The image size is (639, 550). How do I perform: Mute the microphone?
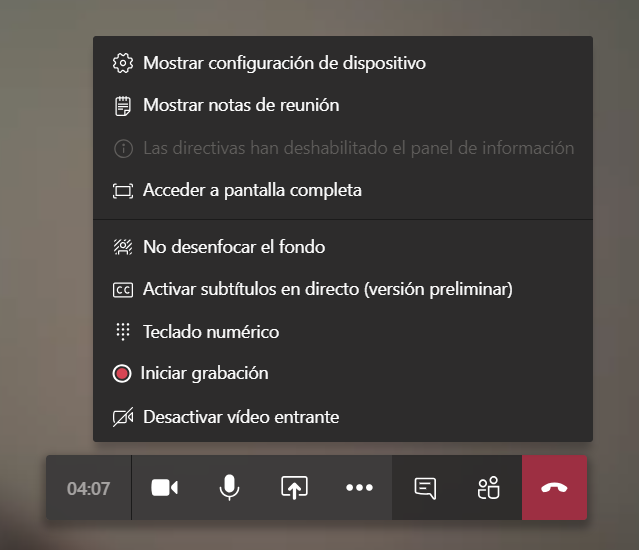click(229, 488)
